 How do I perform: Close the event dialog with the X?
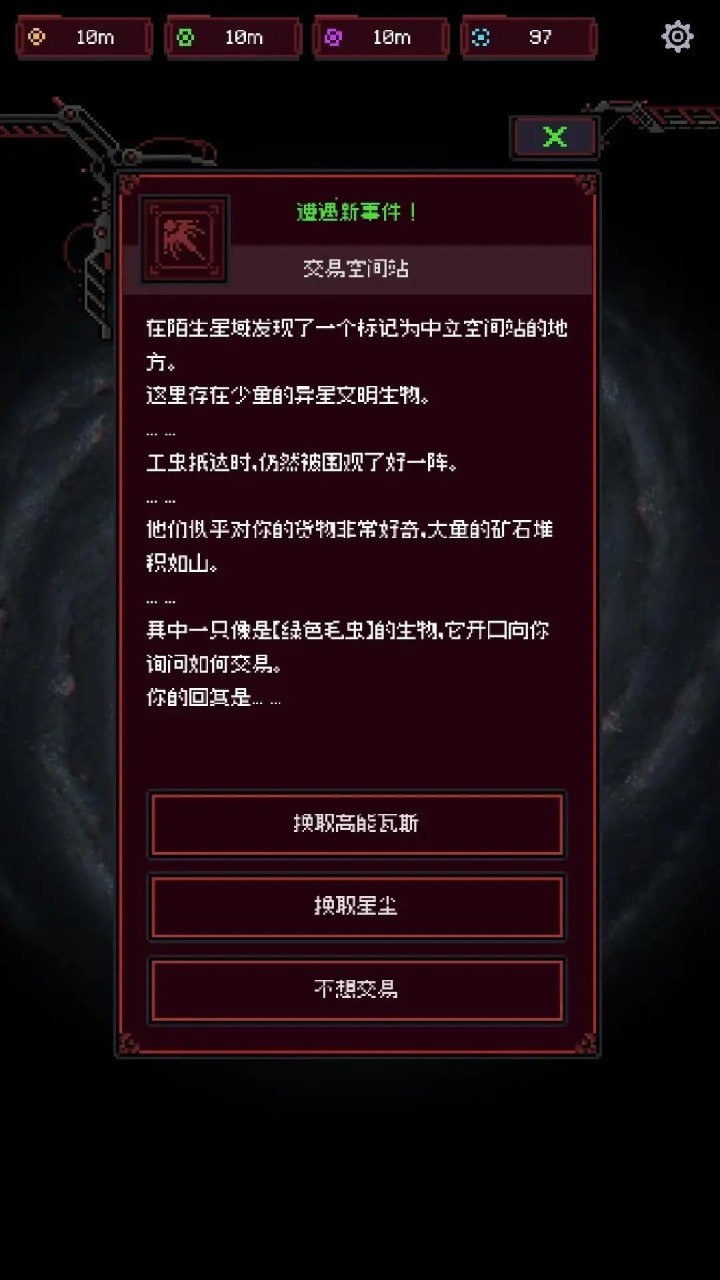coord(555,137)
